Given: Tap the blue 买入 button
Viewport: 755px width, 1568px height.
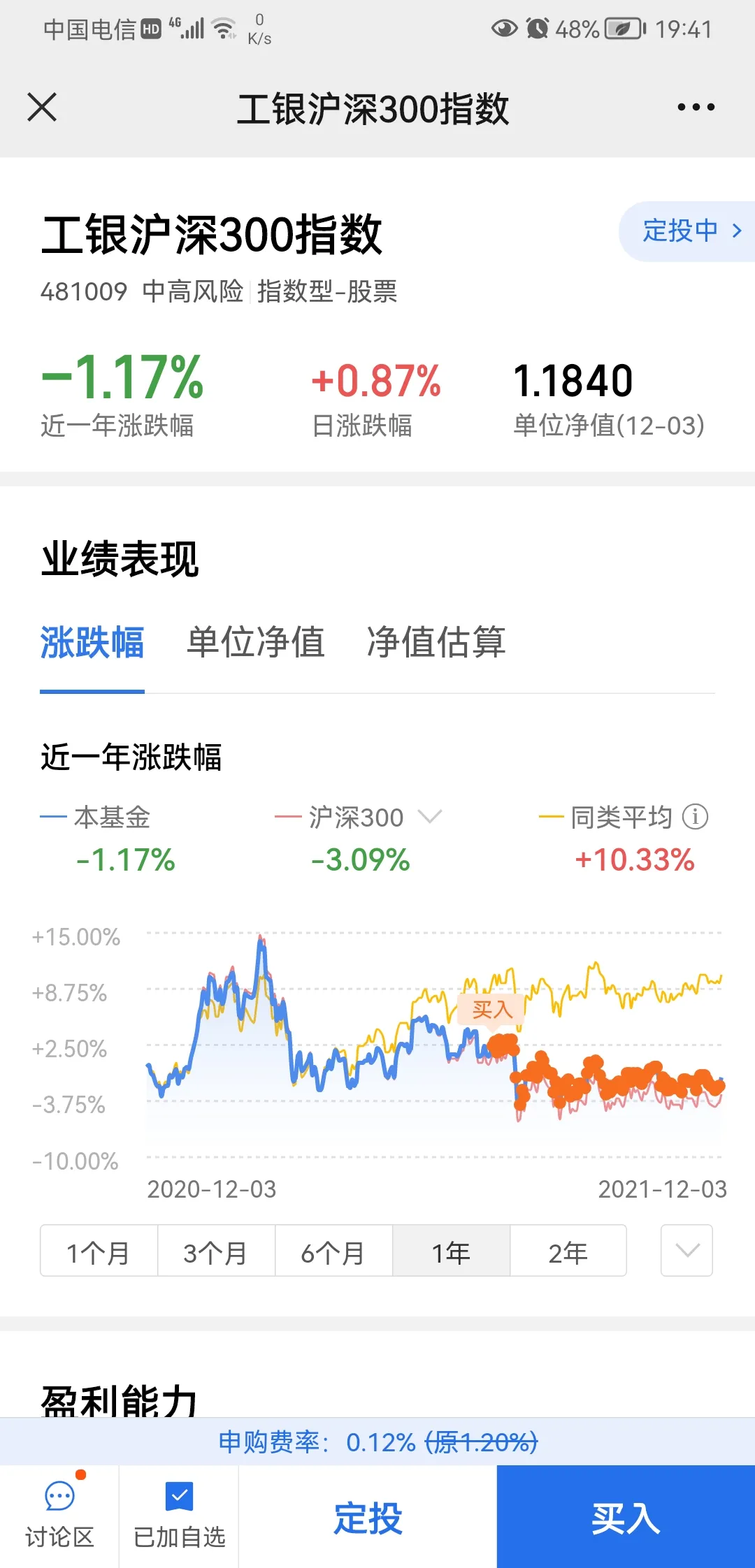Looking at the screenshot, I should pyautogui.click(x=626, y=1518).
